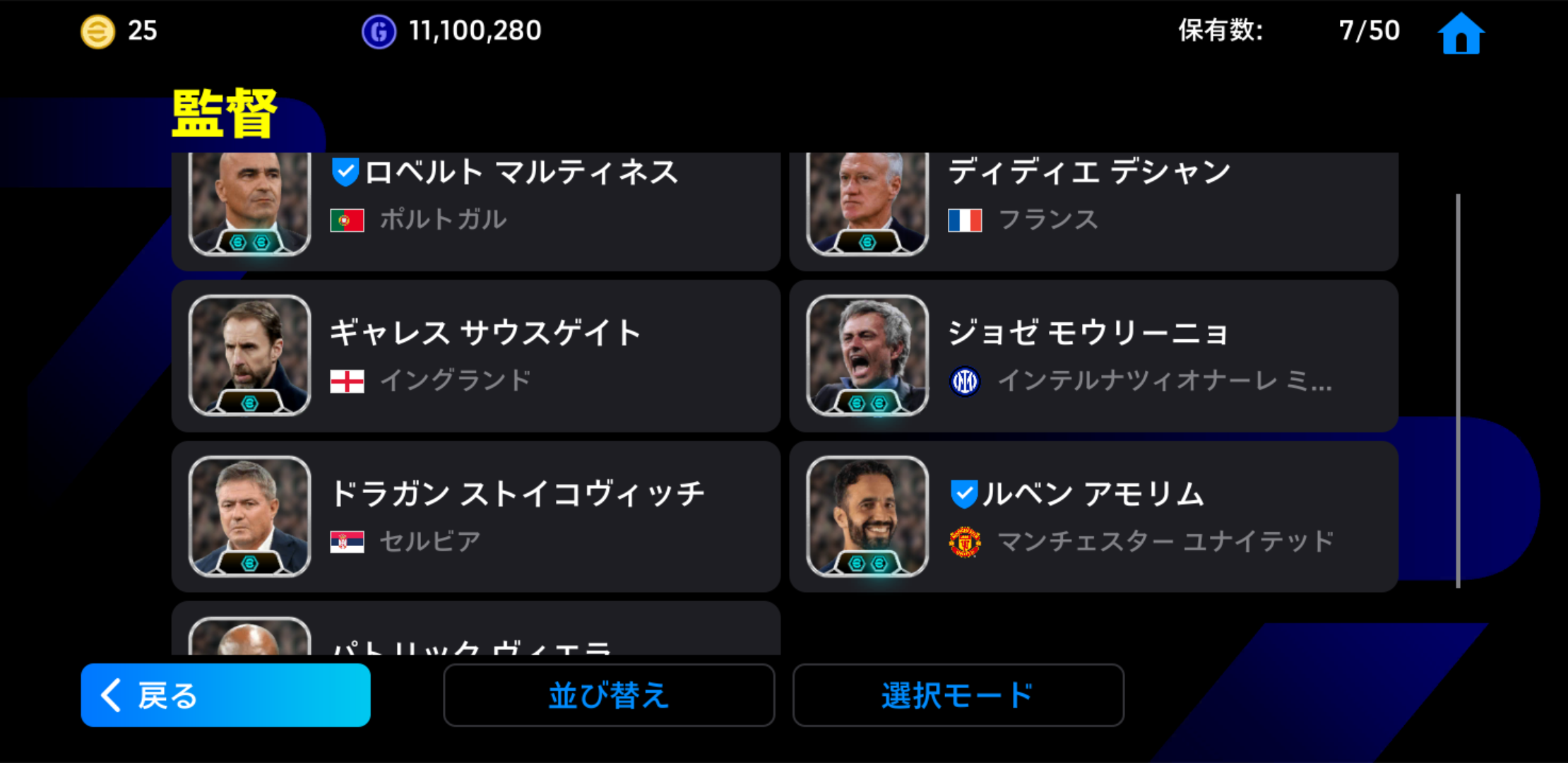Open the 並び替え sort options
This screenshot has width=1568, height=763.
[609, 695]
